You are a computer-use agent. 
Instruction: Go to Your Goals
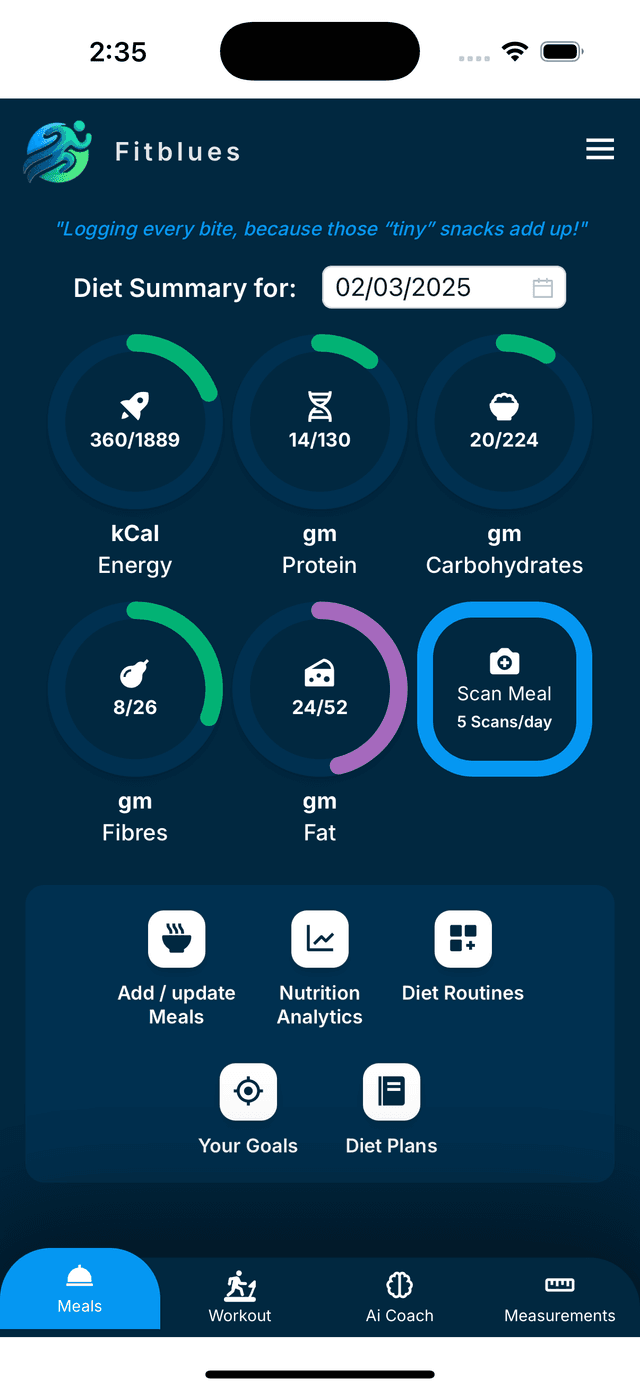click(248, 1092)
